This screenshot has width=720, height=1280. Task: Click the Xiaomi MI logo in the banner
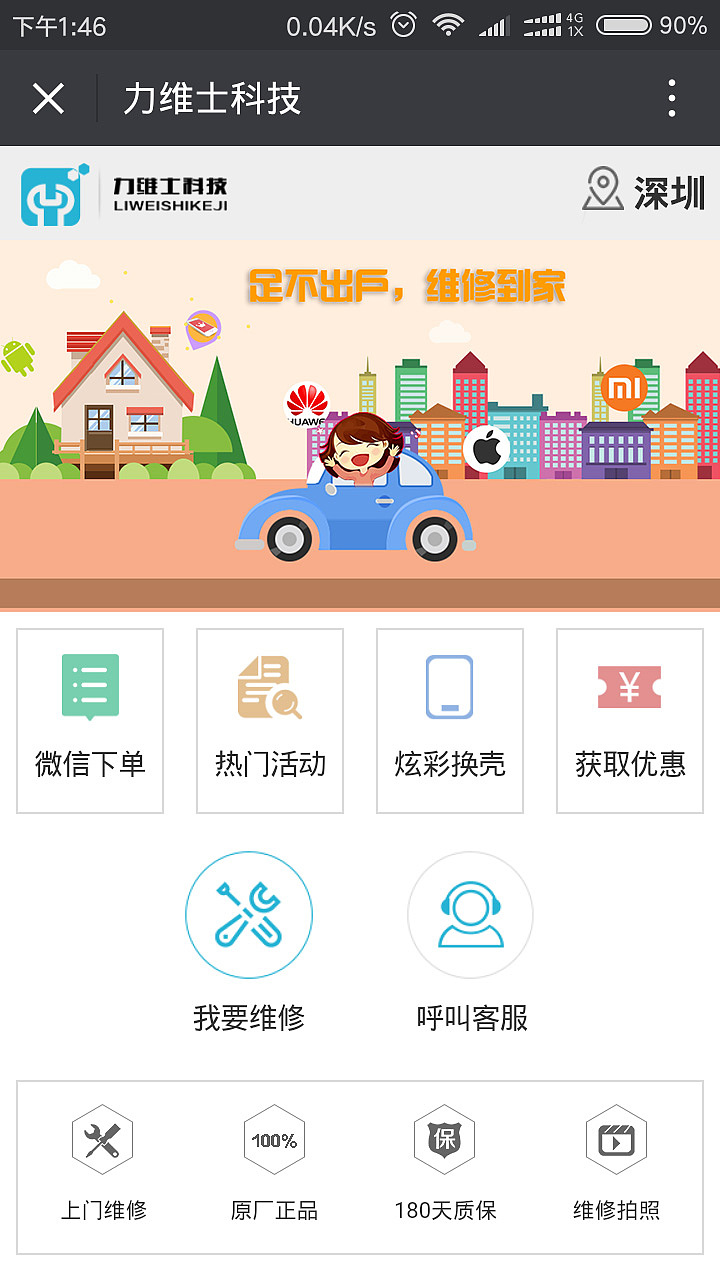pyautogui.click(x=625, y=385)
